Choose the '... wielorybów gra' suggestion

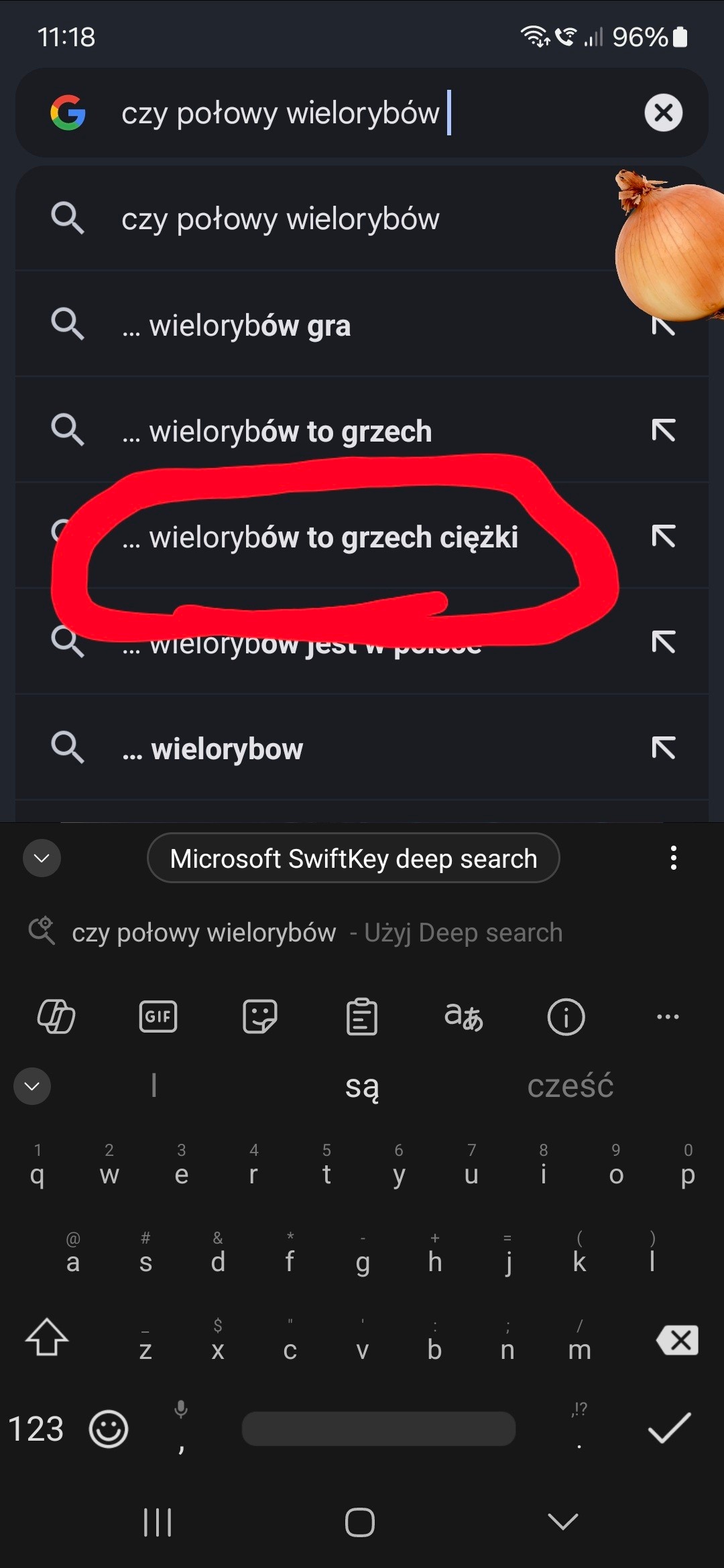[249, 326]
